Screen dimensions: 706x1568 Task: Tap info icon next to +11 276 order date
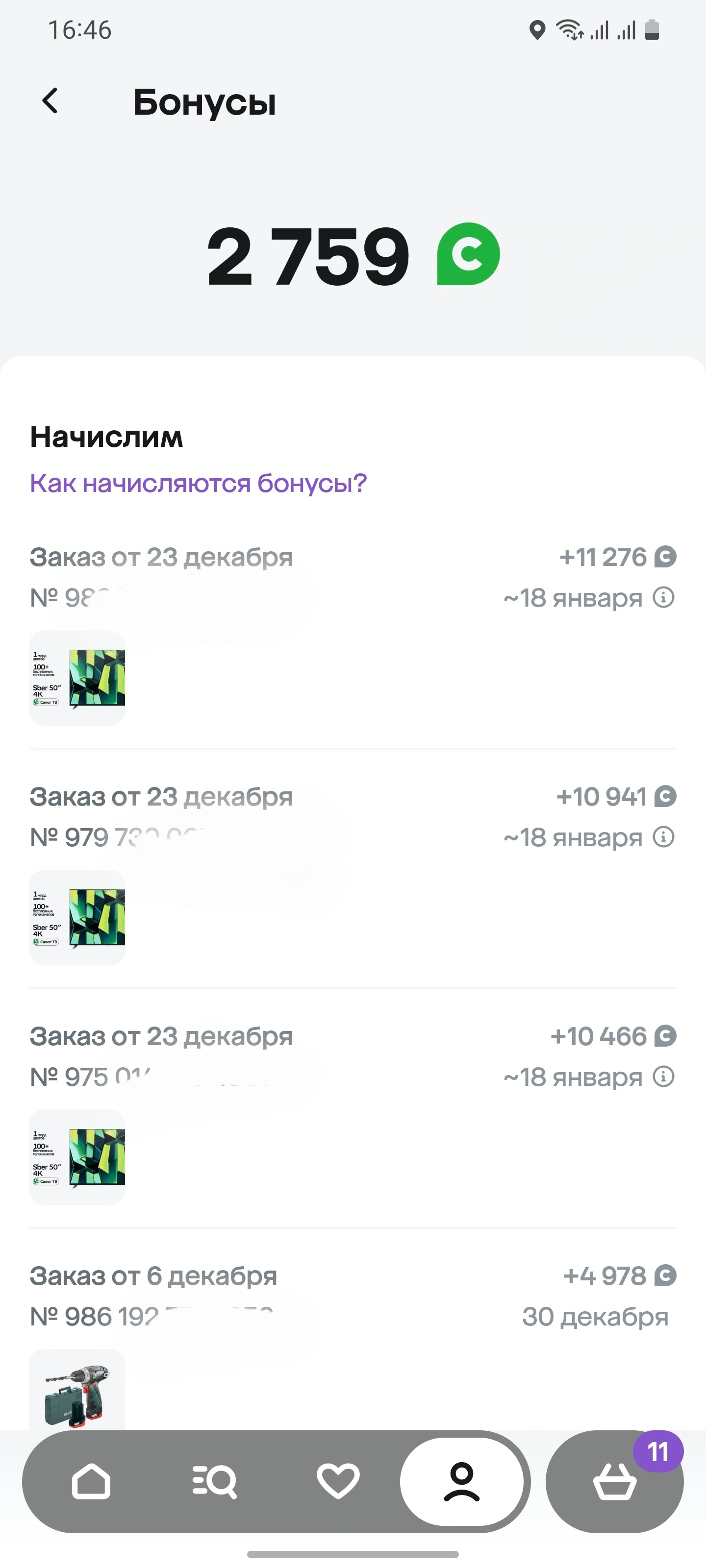663,598
